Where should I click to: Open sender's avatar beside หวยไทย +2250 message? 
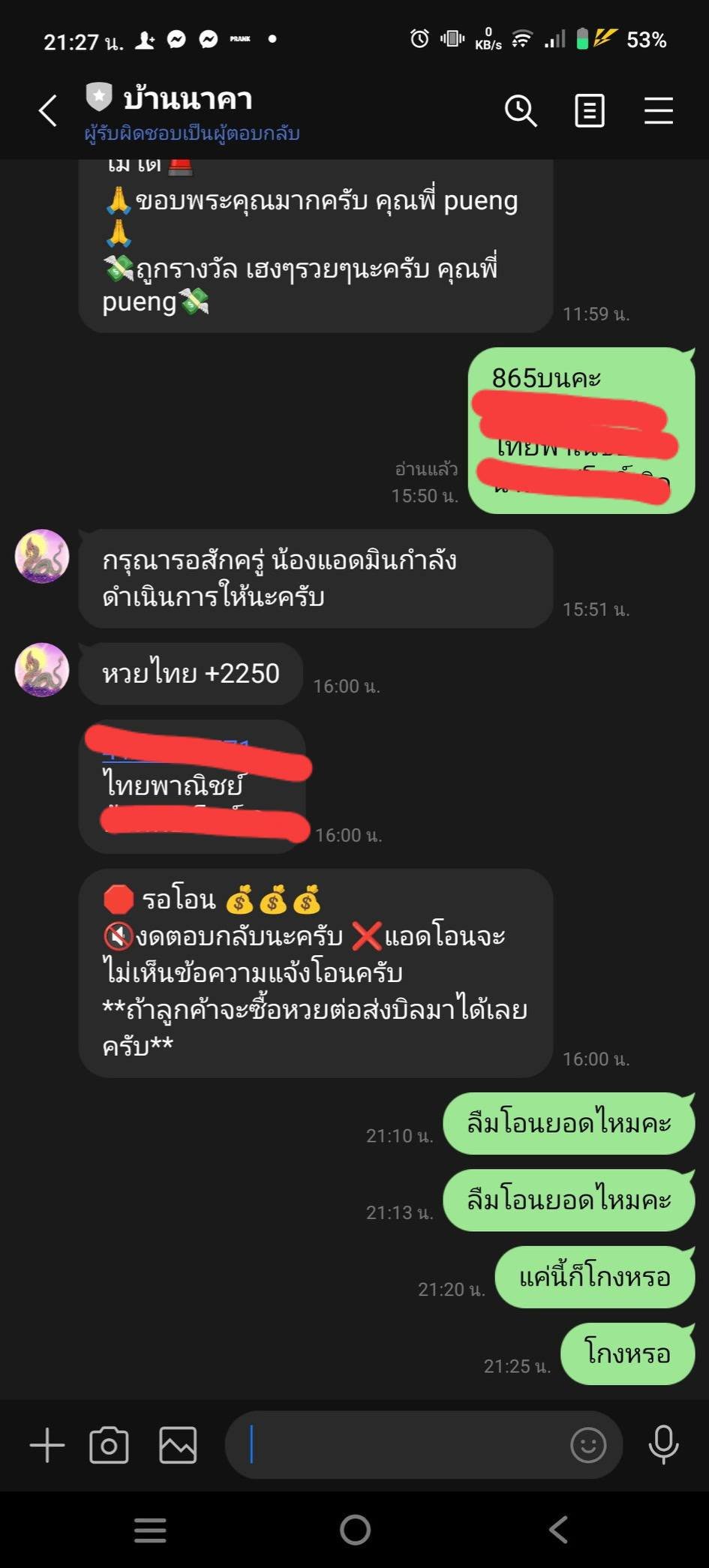(x=42, y=670)
